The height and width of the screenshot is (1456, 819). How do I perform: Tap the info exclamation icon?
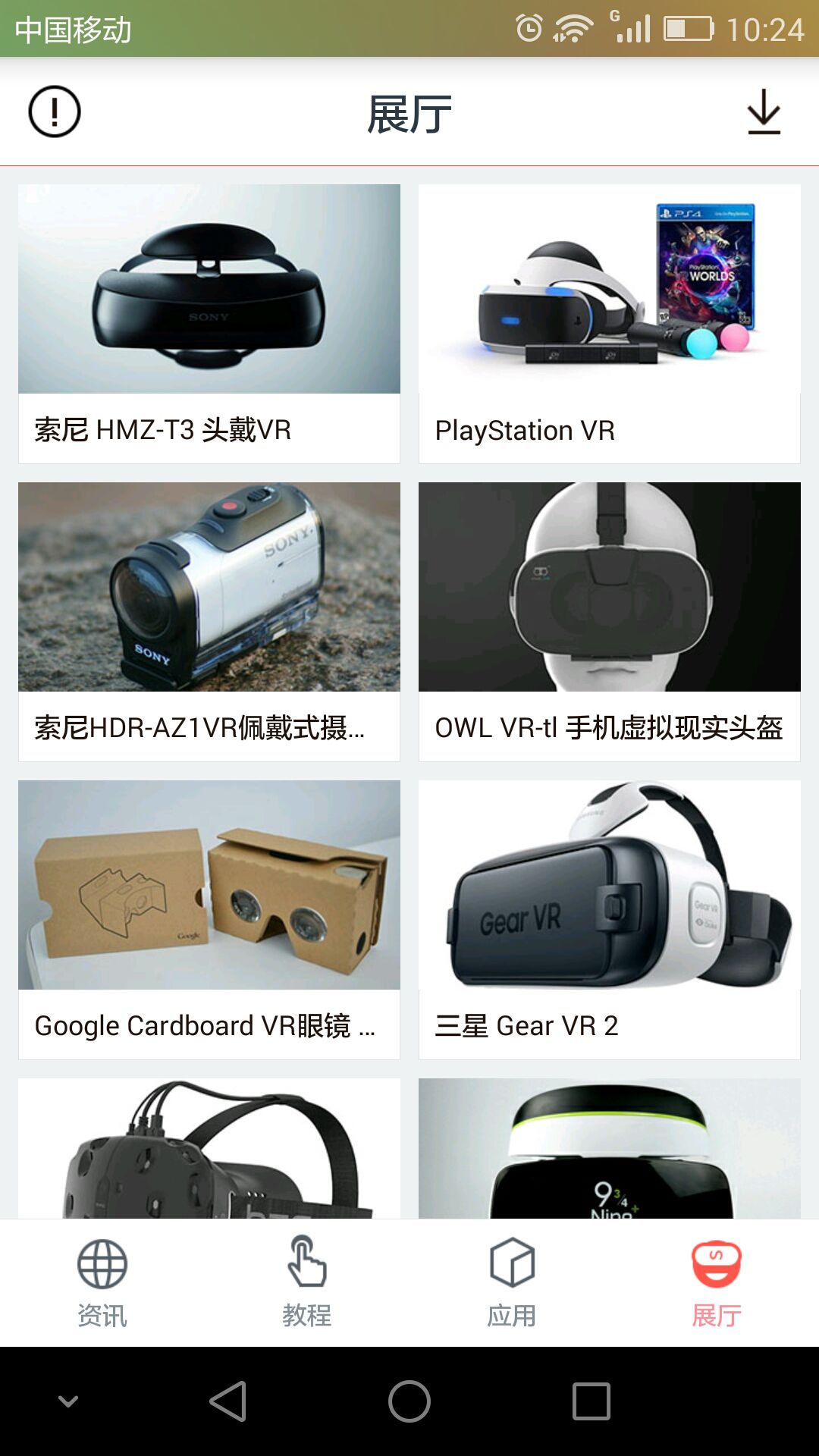55,112
